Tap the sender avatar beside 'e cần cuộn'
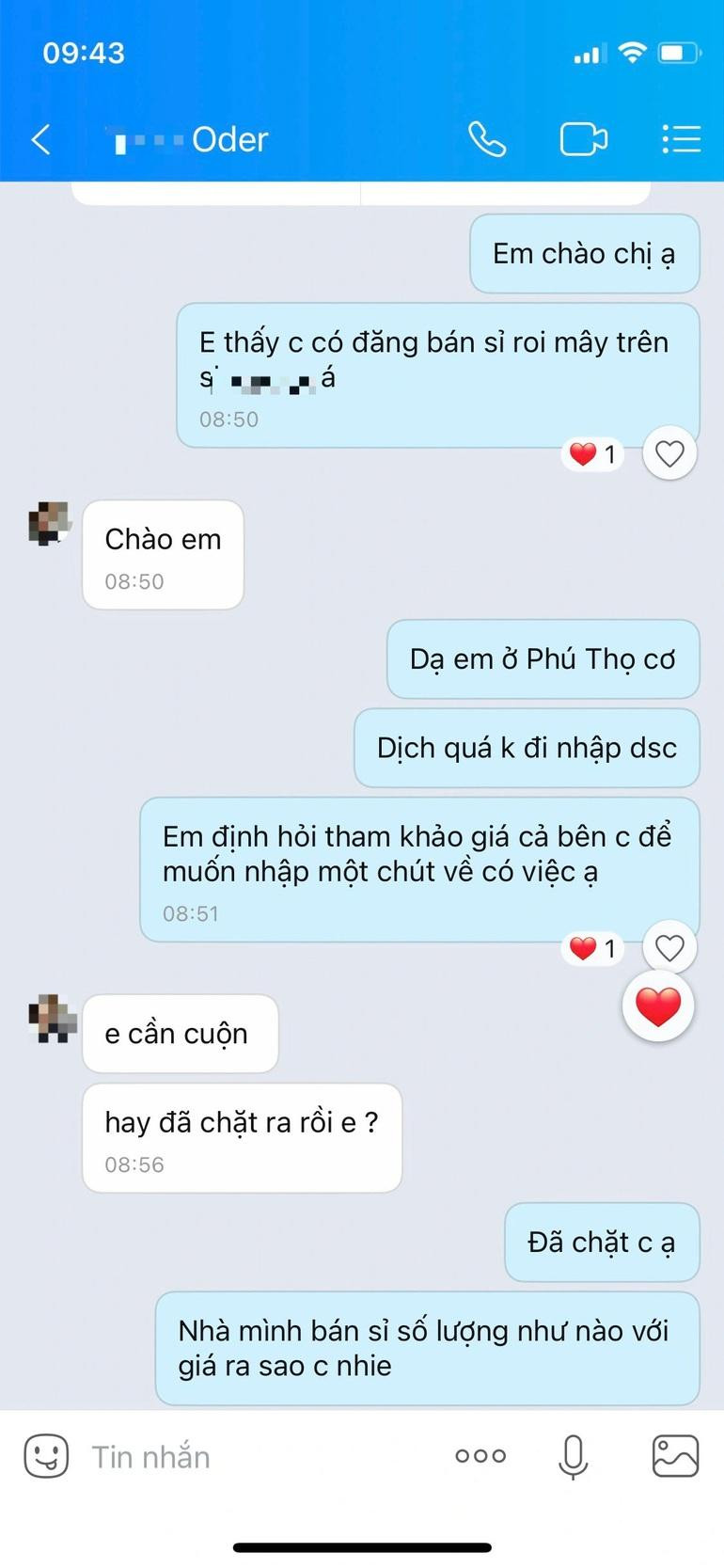Viewport: 724px width, 1568px height. coord(52,1019)
